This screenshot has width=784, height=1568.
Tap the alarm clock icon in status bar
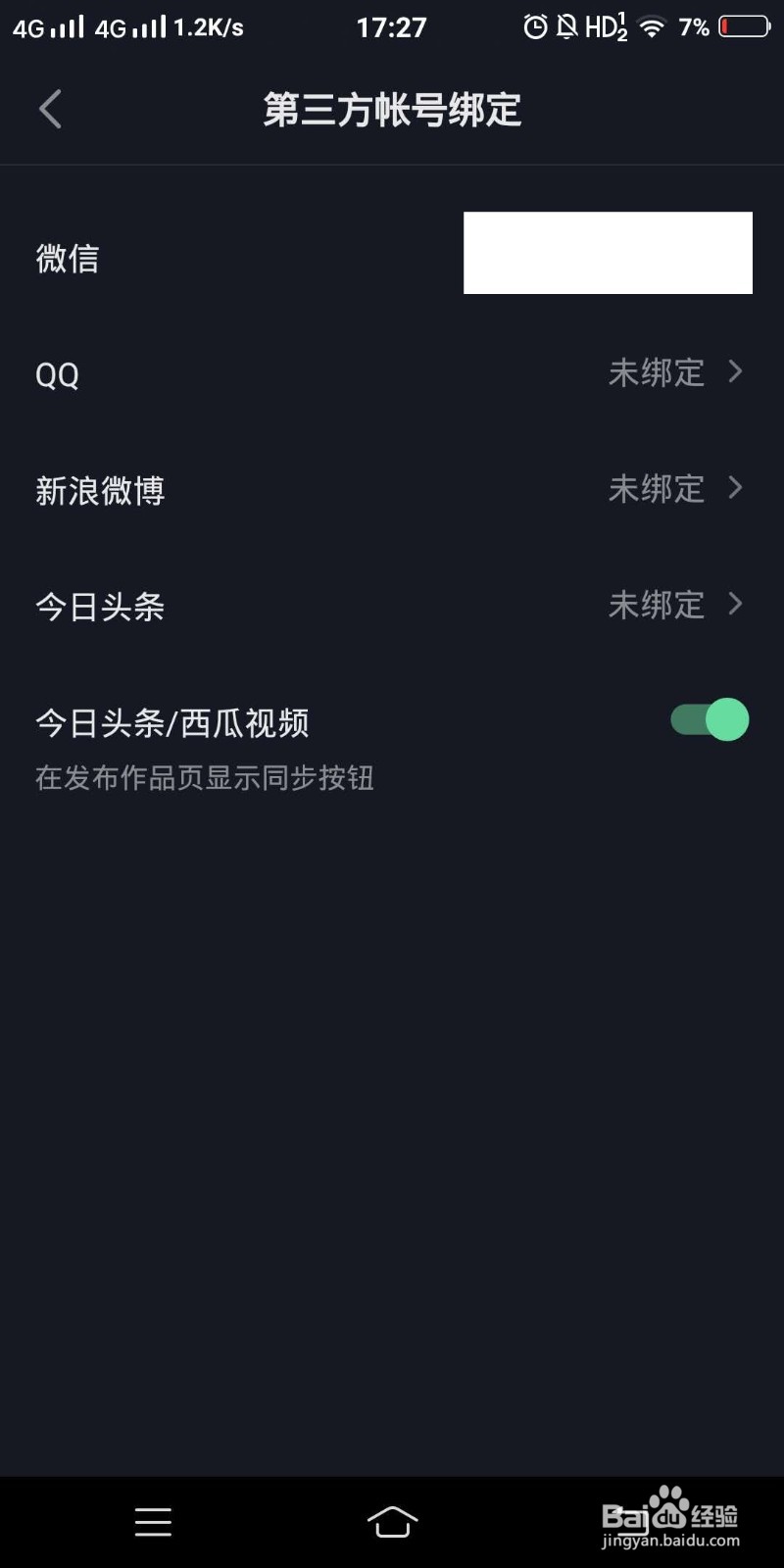pos(534,26)
